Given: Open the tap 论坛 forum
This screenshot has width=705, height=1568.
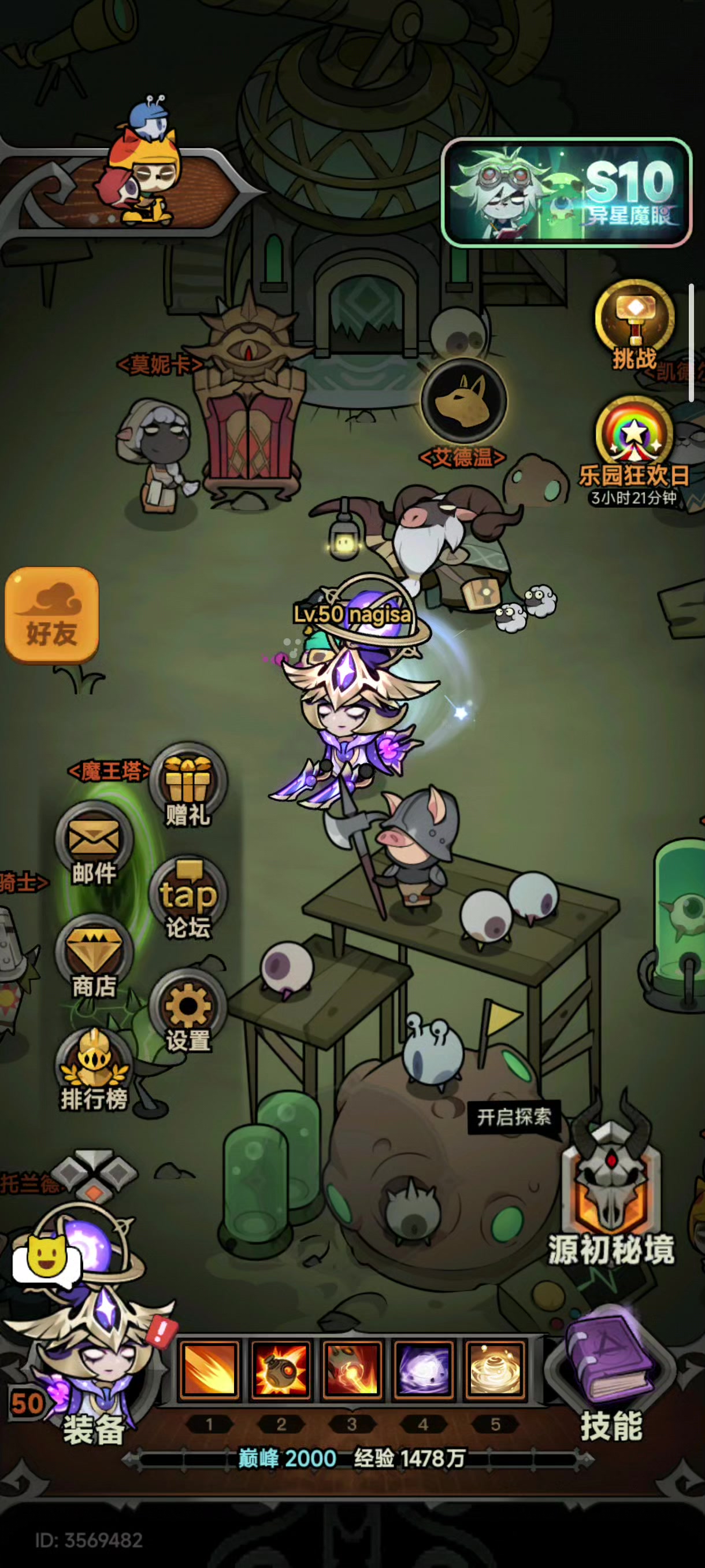Looking at the screenshot, I should (188, 899).
